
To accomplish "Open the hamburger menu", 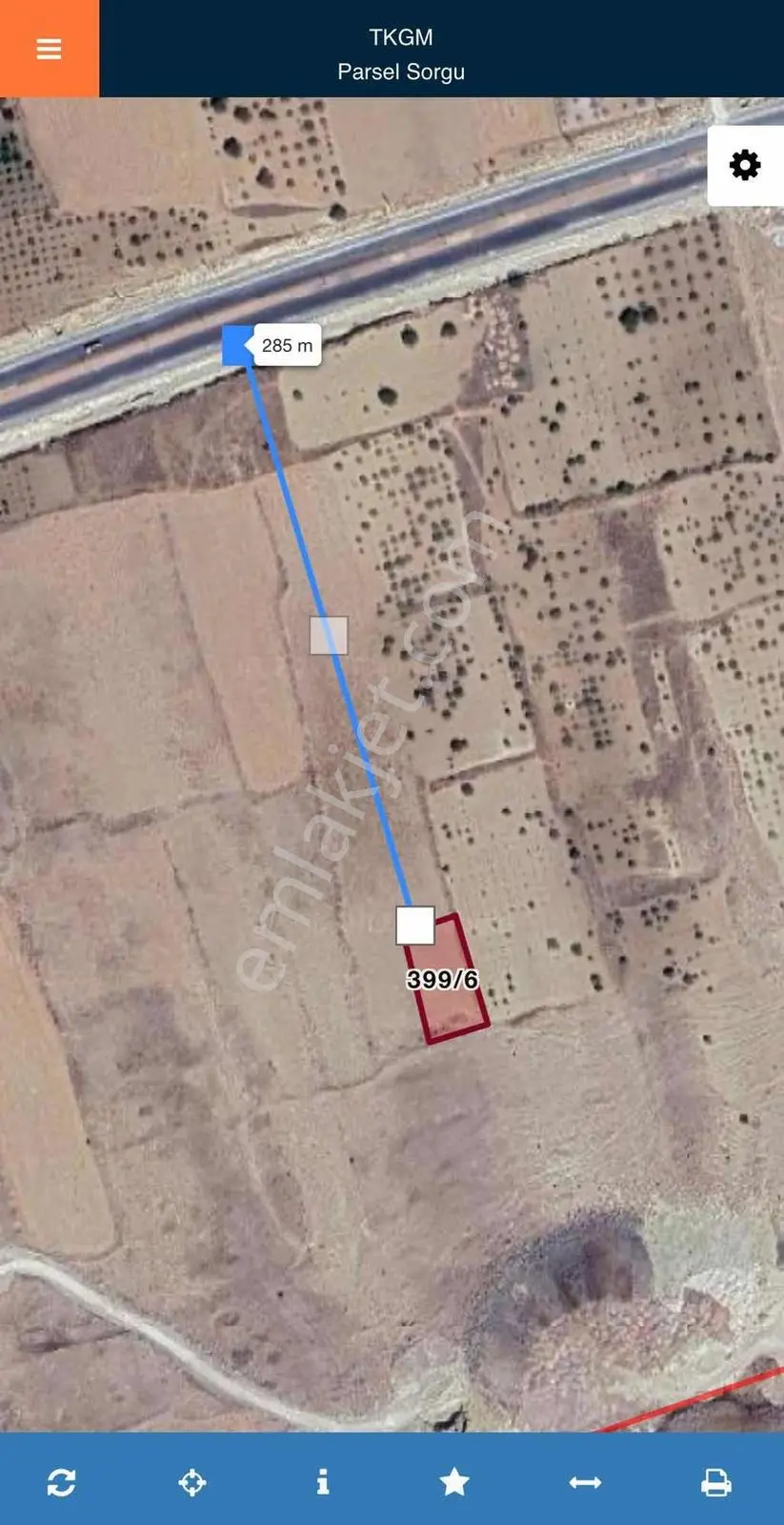I will click(49, 49).
